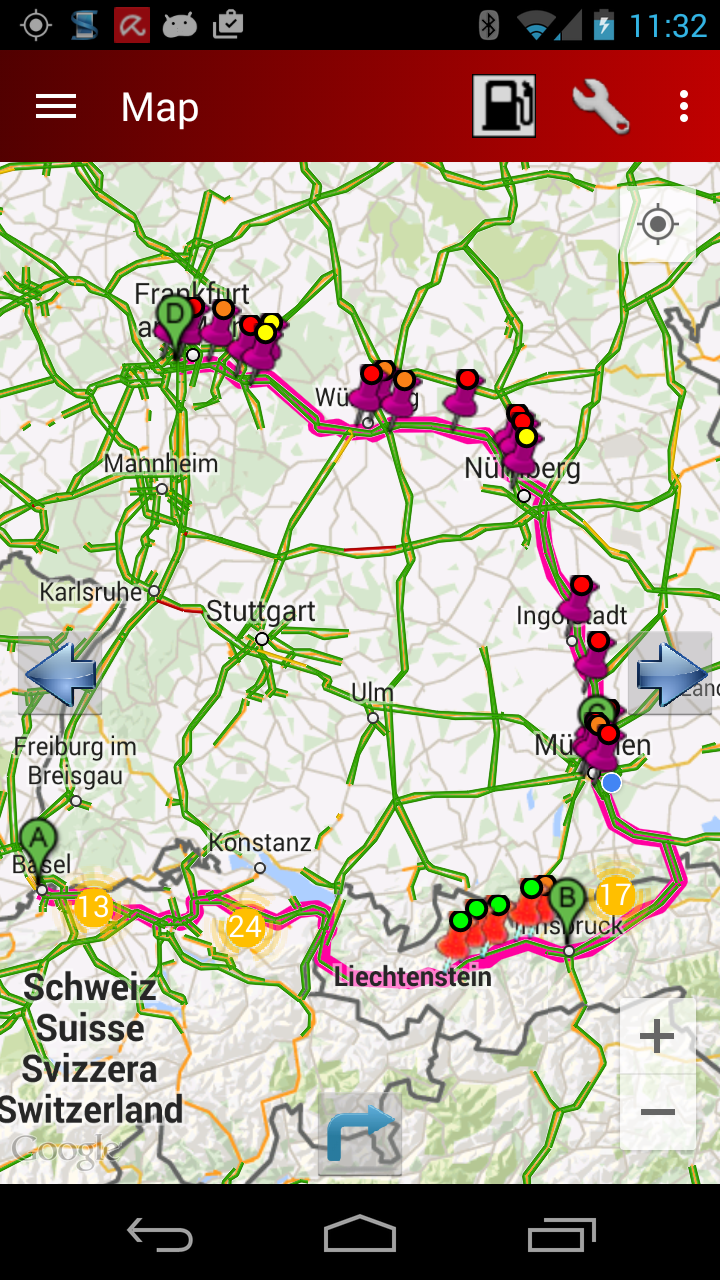This screenshot has width=720, height=1280.
Task: Select waypoint marker B at Innsbruck
Action: pos(567,899)
